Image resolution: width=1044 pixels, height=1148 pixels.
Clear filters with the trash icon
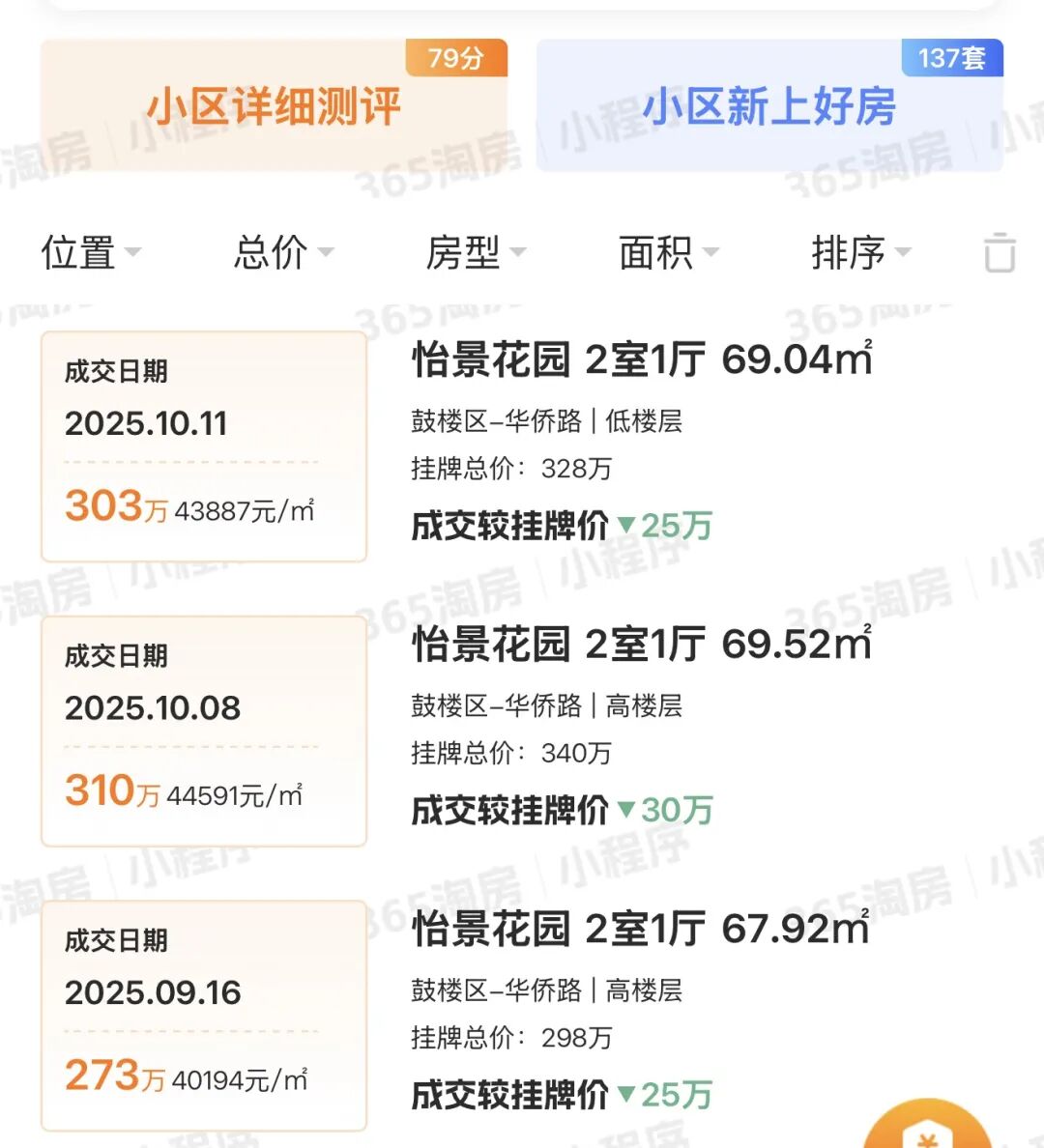click(x=1000, y=253)
